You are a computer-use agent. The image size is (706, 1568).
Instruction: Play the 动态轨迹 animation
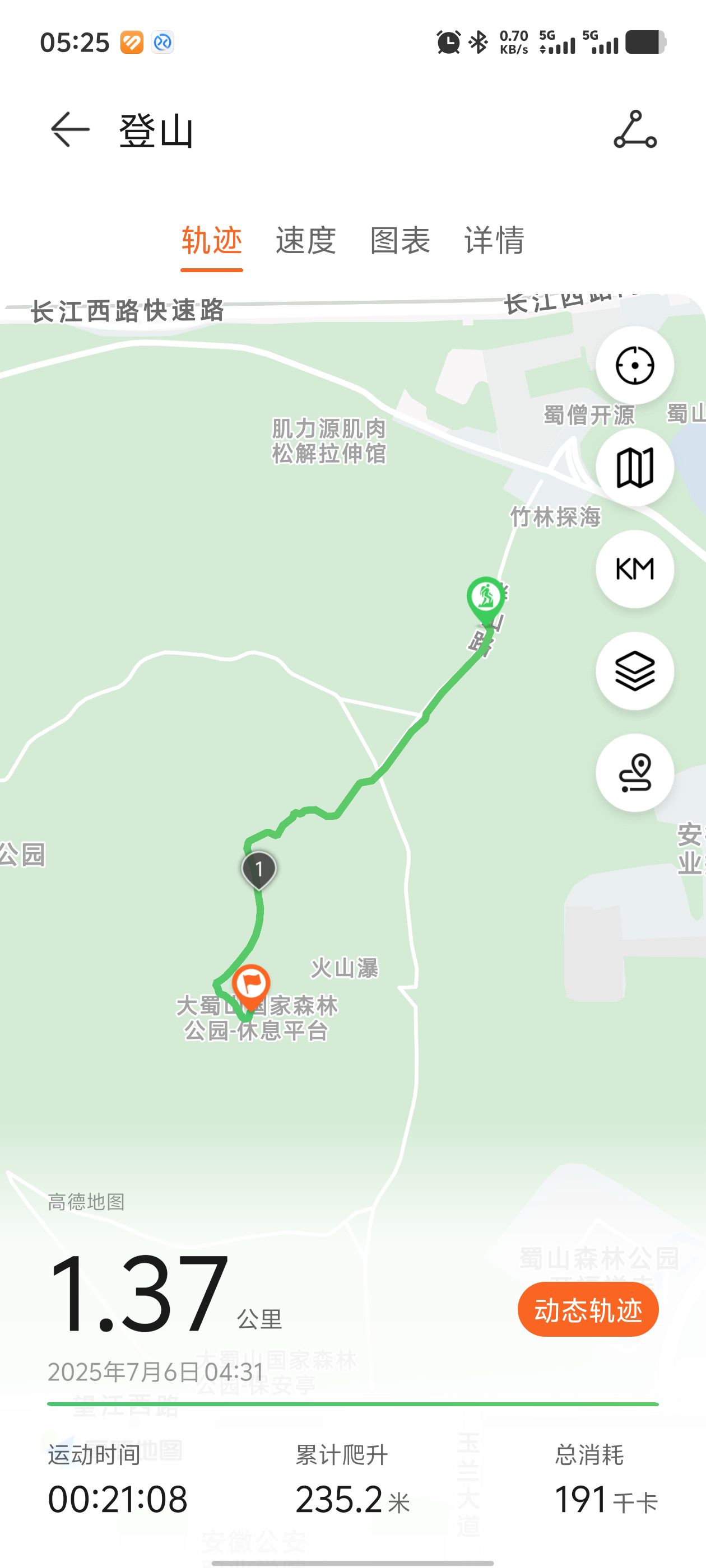(x=588, y=1310)
